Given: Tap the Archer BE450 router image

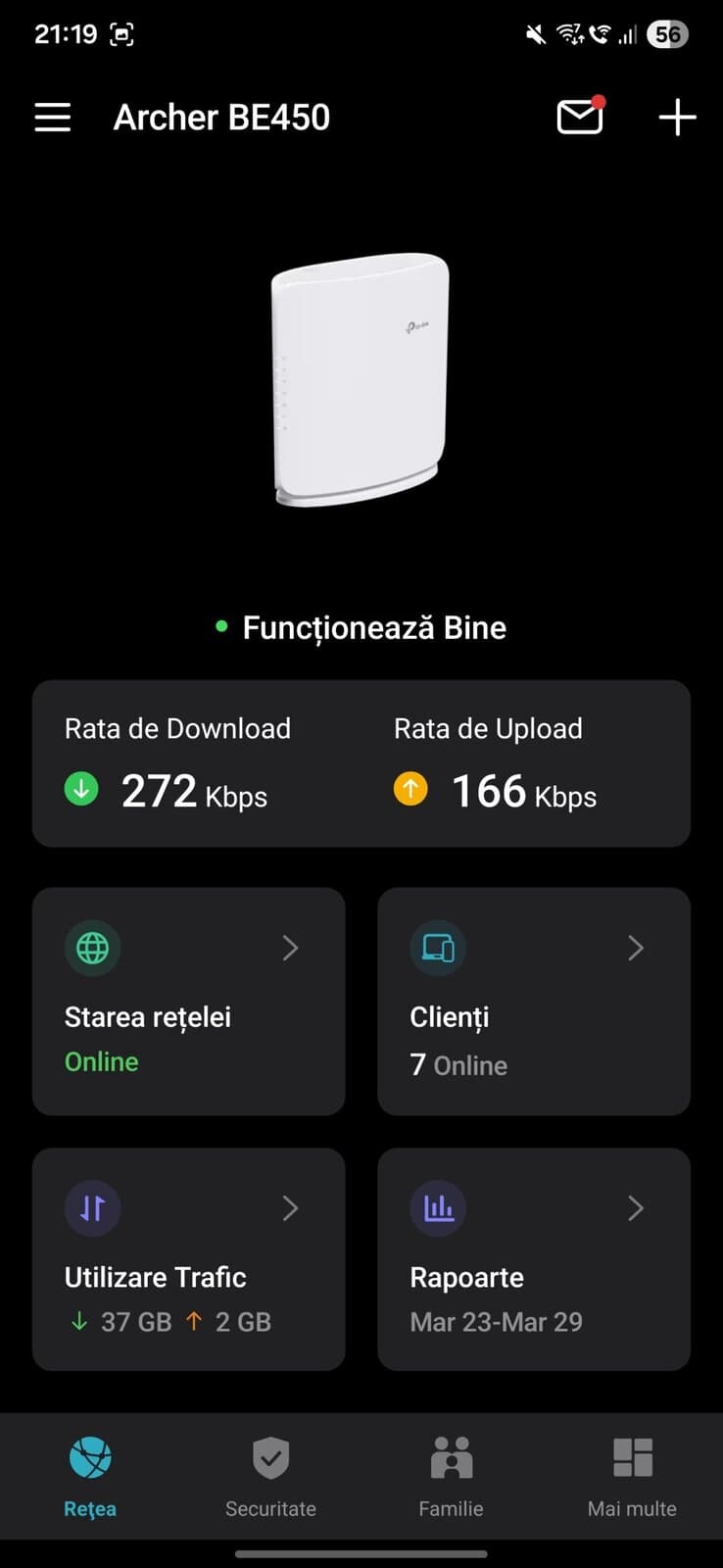Looking at the screenshot, I should click(360, 380).
